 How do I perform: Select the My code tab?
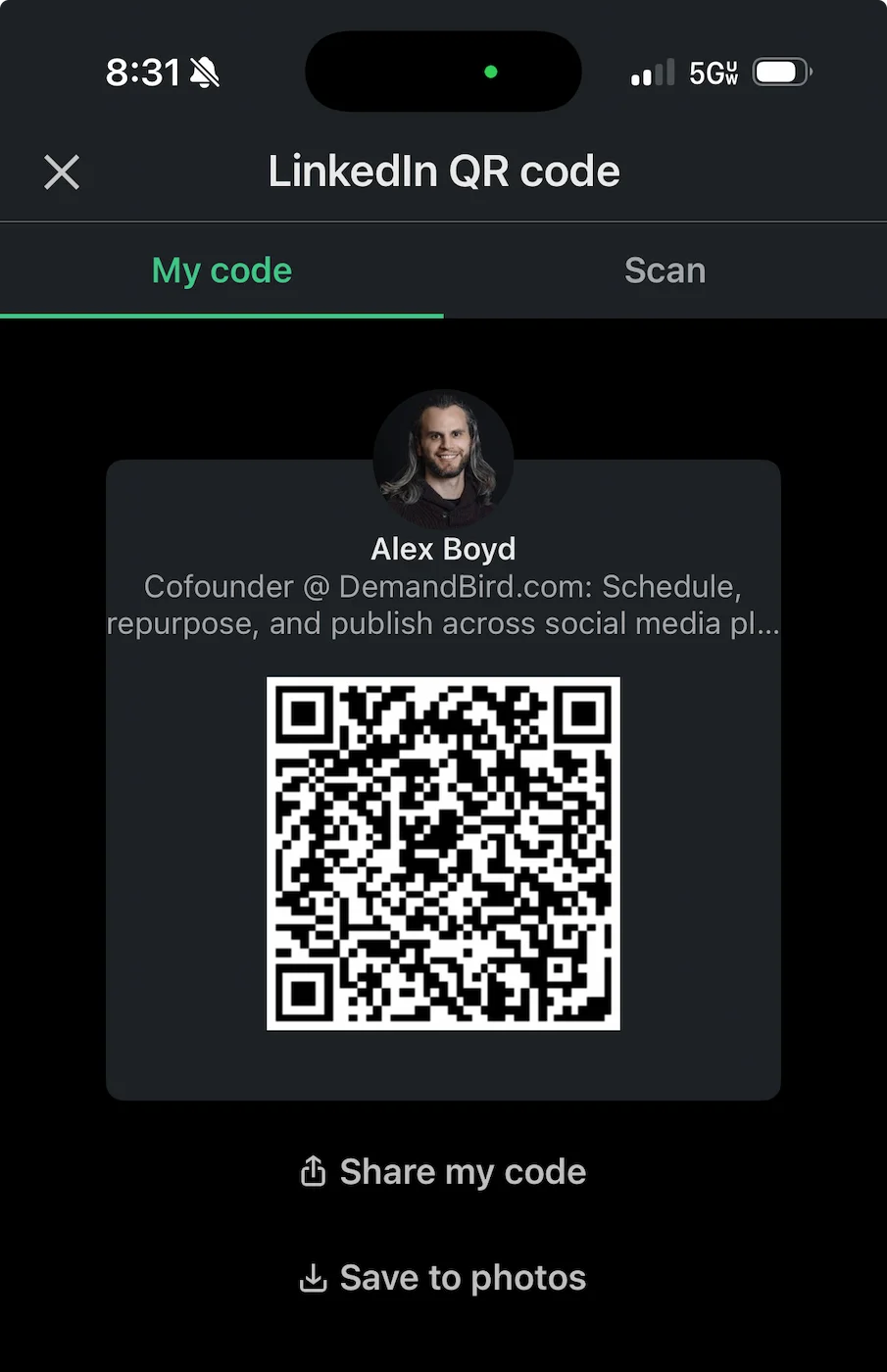pyautogui.click(x=222, y=269)
